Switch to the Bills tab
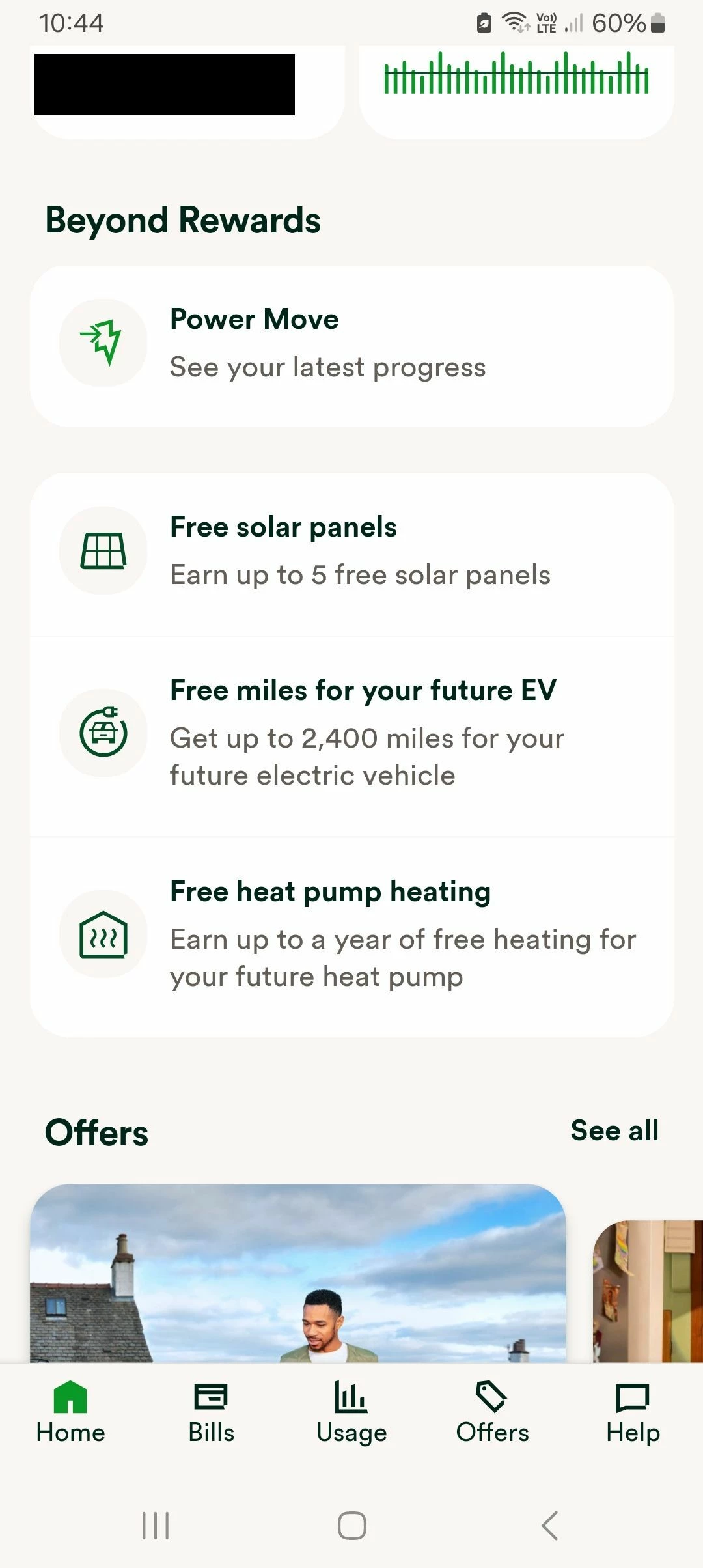The width and height of the screenshot is (703, 1568). click(x=211, y=1413)
